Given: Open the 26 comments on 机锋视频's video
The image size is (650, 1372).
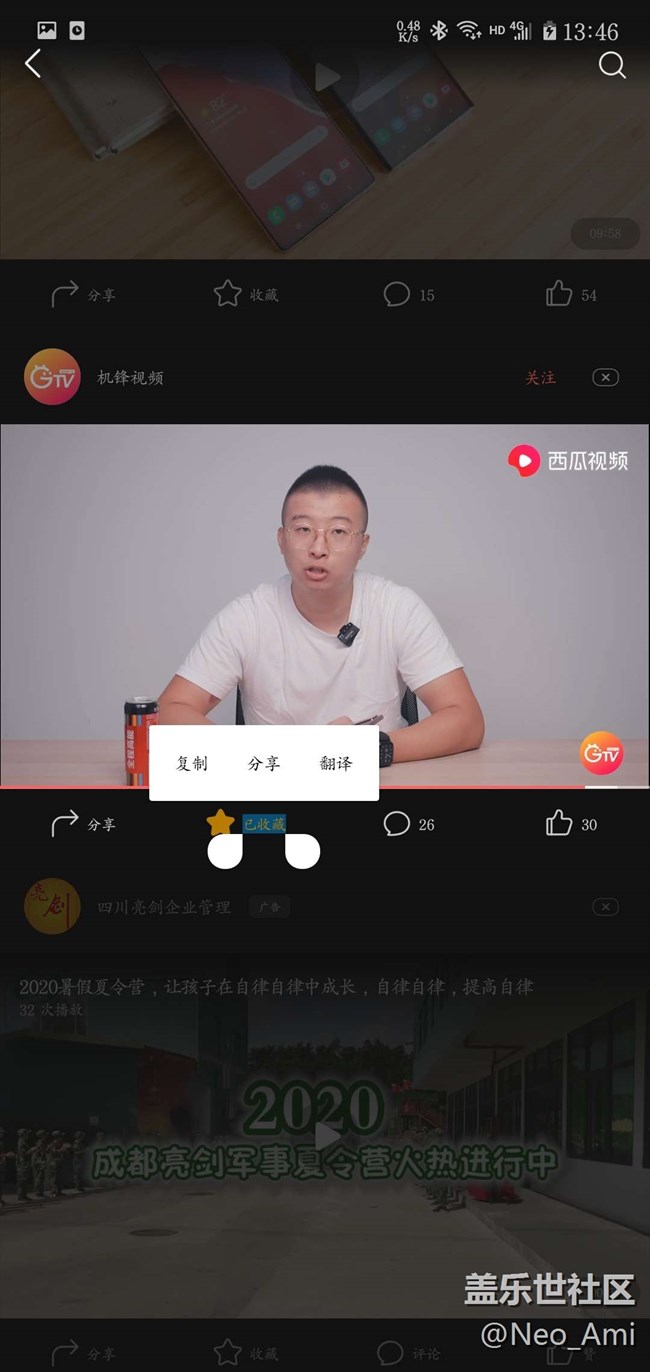Looking at the screenshot, I should pyautogui.click(x=410, y=824).
